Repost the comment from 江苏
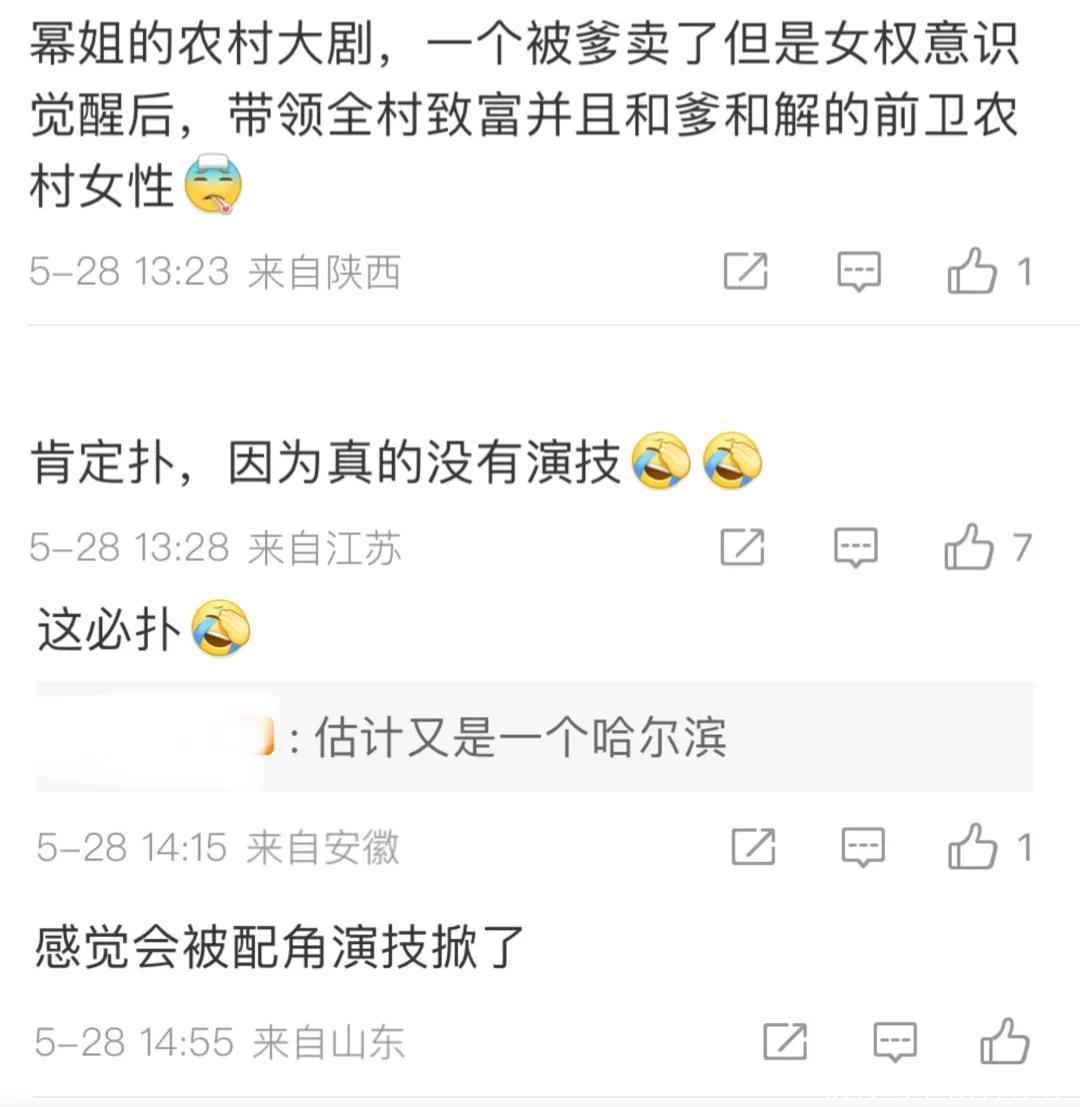1080x1107 pixels. (742, 547)
